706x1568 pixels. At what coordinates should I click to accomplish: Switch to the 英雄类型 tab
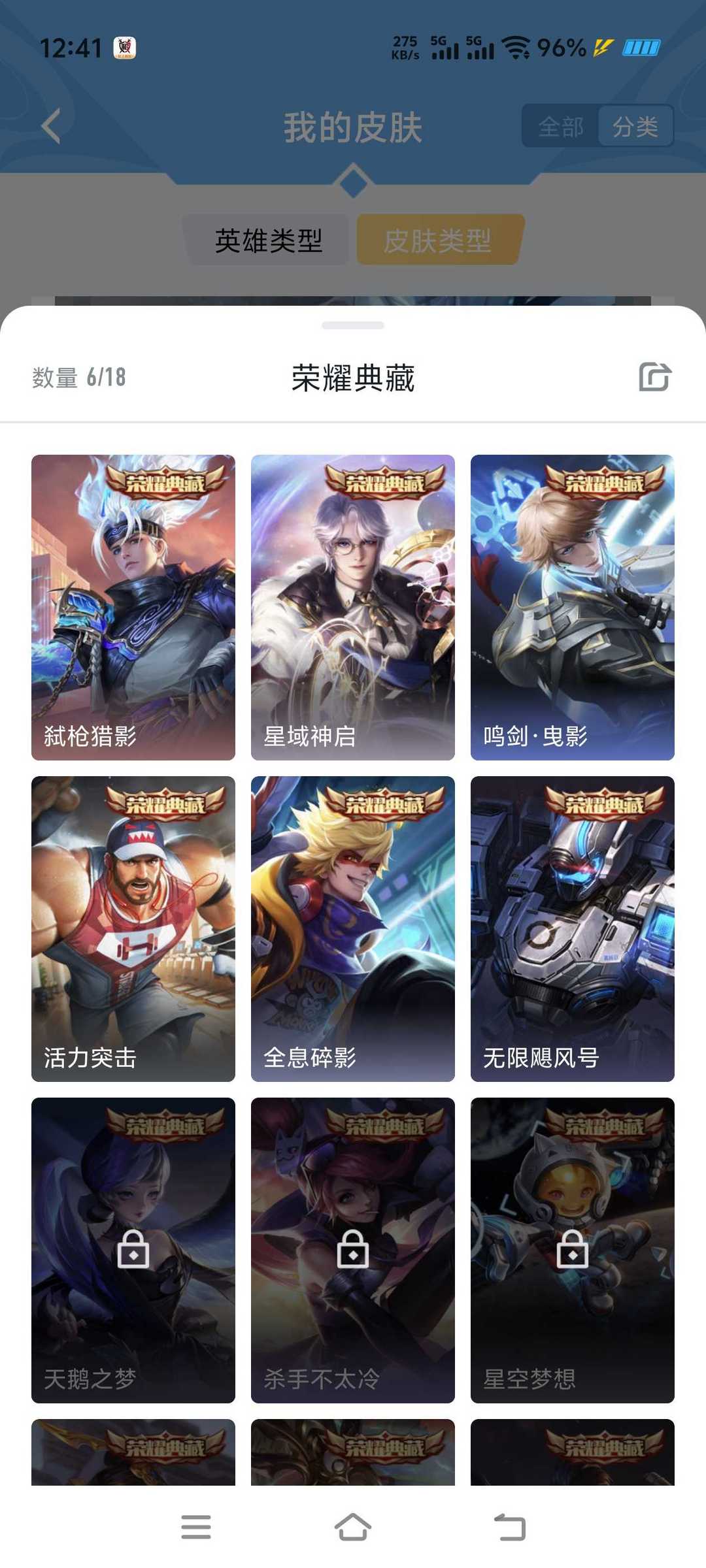coord(268,240)
